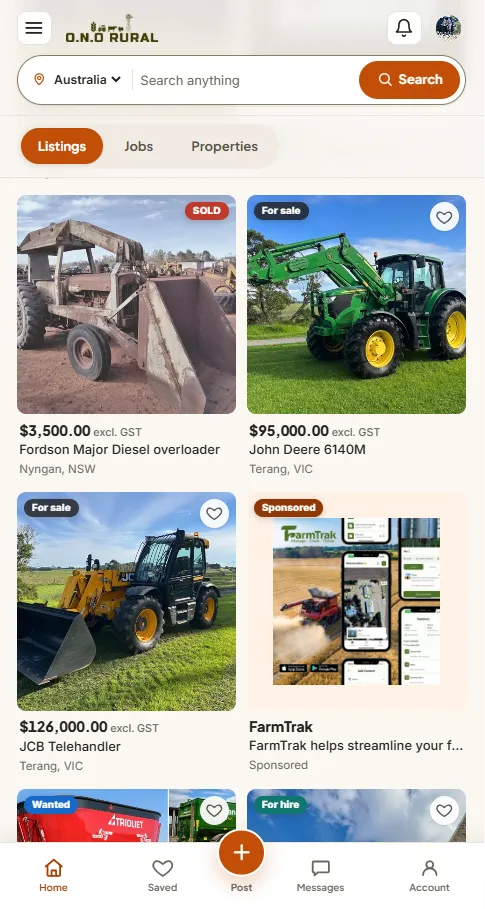Open the notifications bell
485x909 pixels.
[x=404, y=28]
